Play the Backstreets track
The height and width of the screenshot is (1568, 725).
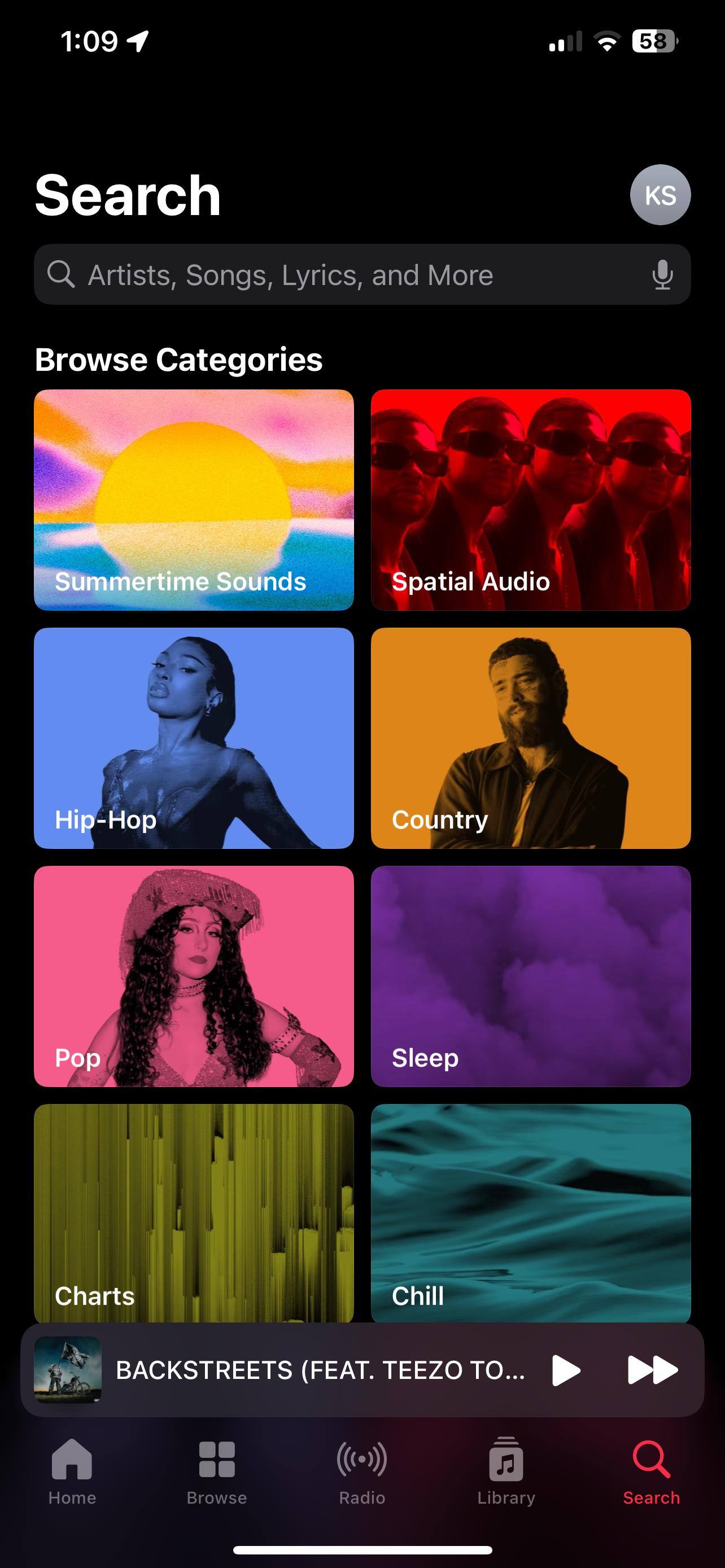pos(566,1370)
